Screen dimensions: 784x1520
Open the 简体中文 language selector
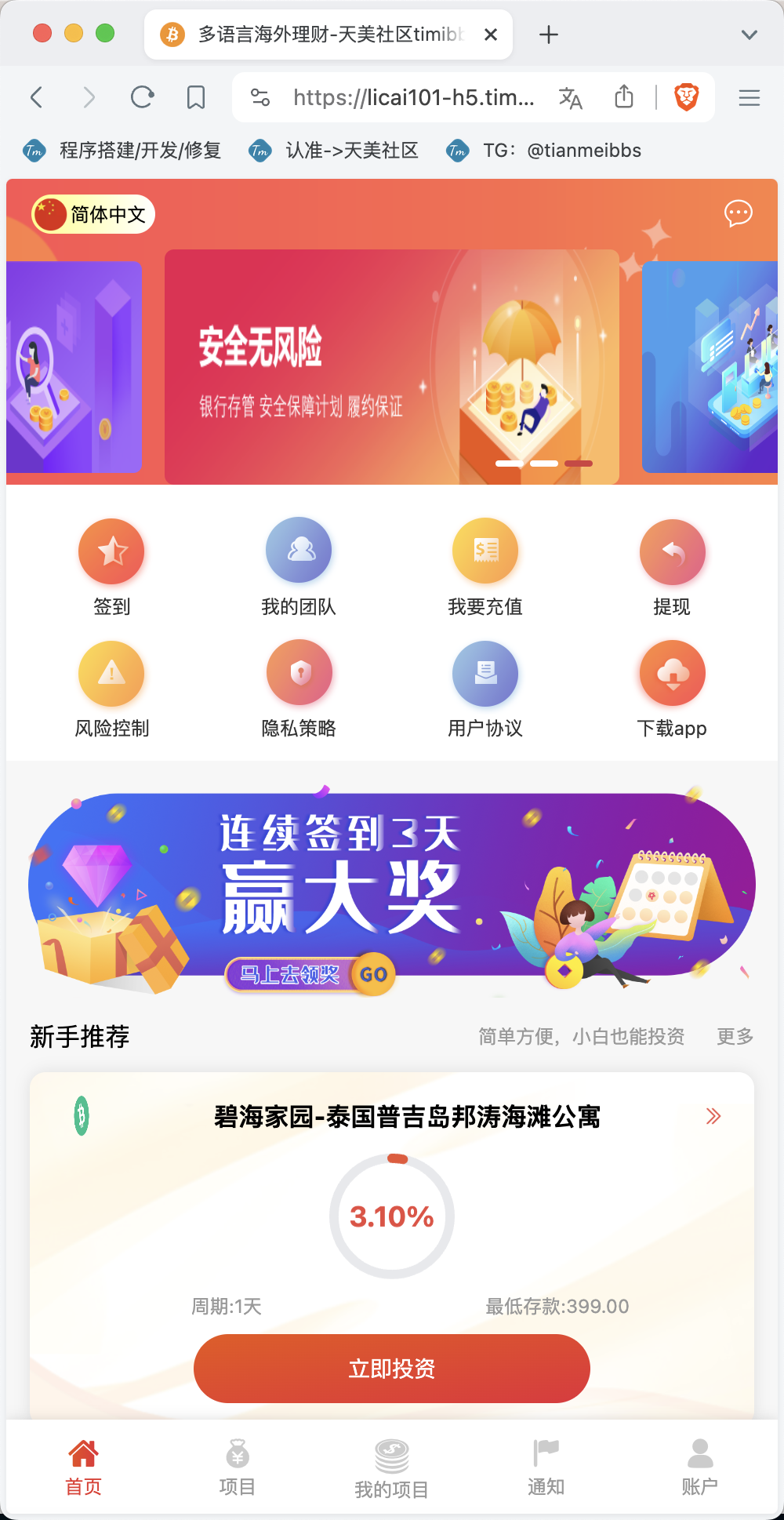(x=93, y=214)
